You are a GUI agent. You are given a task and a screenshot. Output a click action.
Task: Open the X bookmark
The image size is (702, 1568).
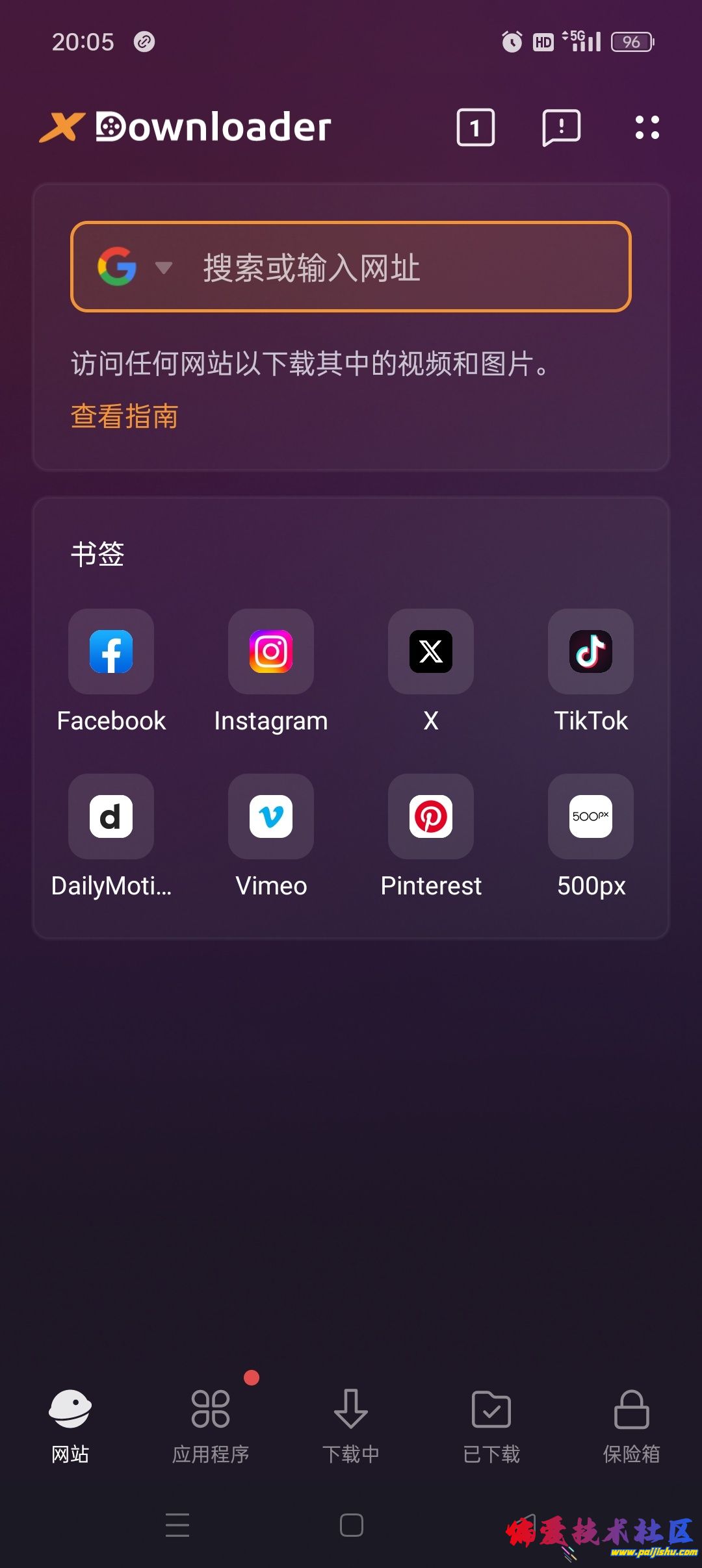pyautogui.click(x=431, y=652)
